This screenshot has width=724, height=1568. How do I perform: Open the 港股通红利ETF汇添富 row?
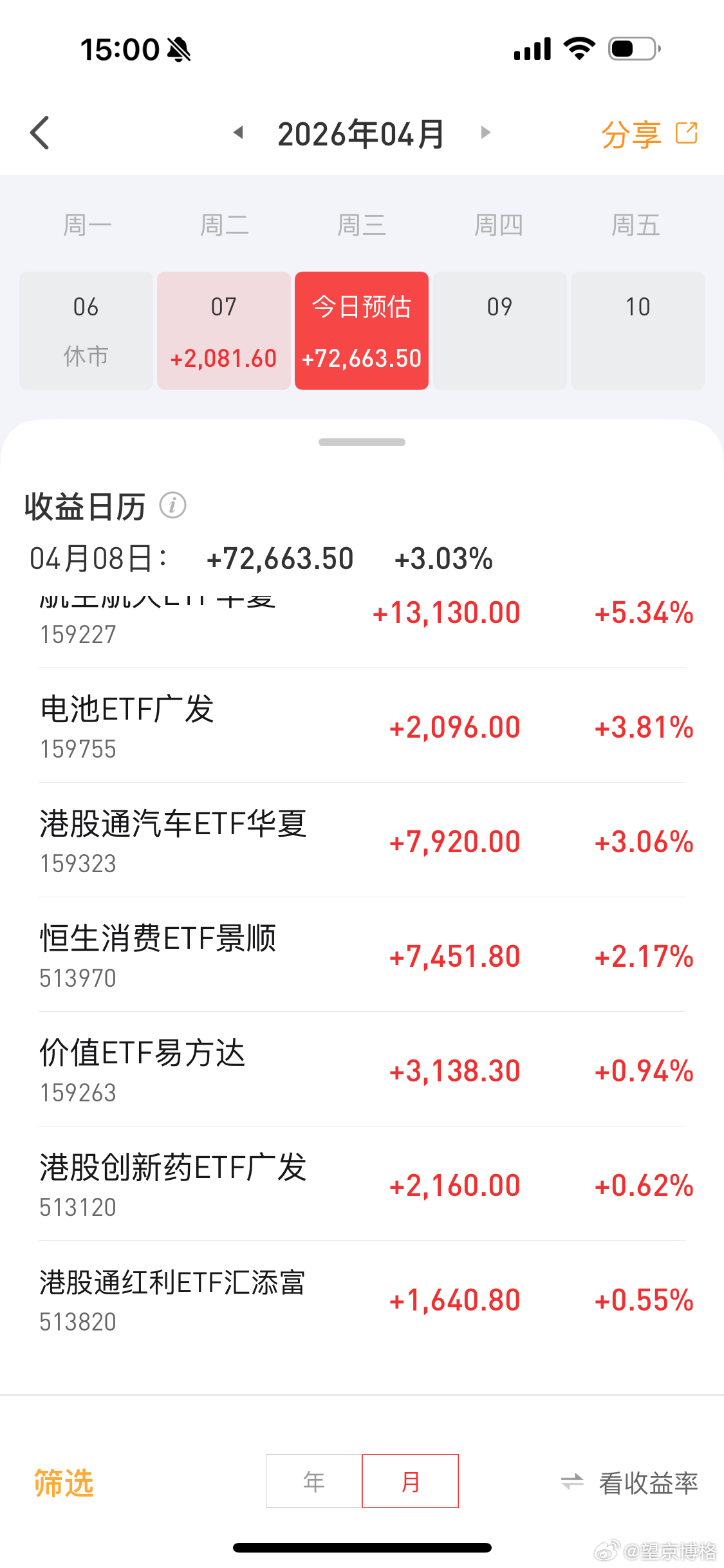pyautogui.click(x=362, y=1299)
